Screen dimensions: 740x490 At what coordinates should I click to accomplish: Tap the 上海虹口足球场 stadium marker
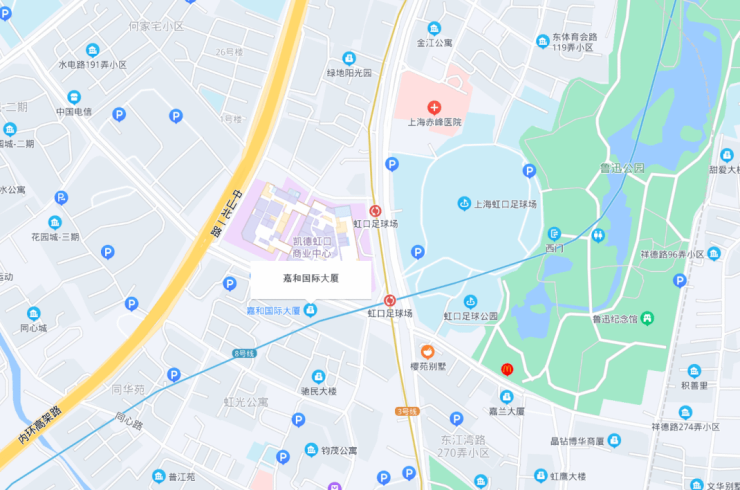pyautogui.click(x=464, y=203)
